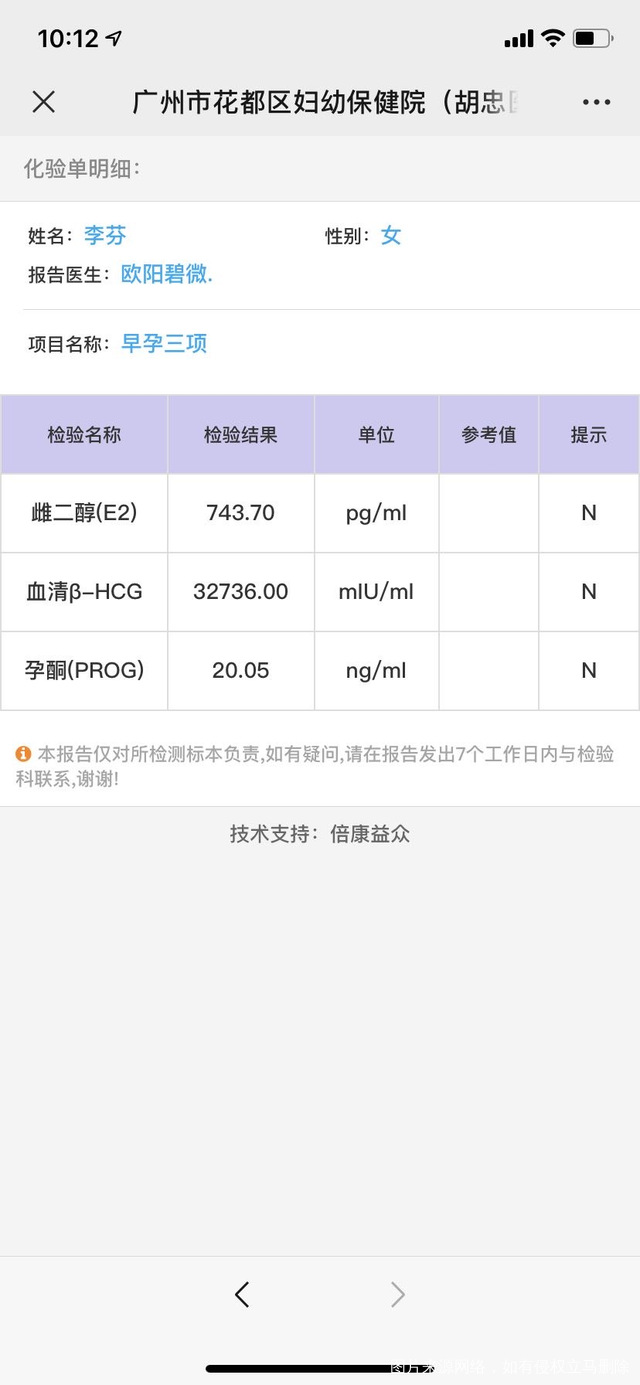Go forward to the next web page
640x1385 pixels.
pos(397,1295)
